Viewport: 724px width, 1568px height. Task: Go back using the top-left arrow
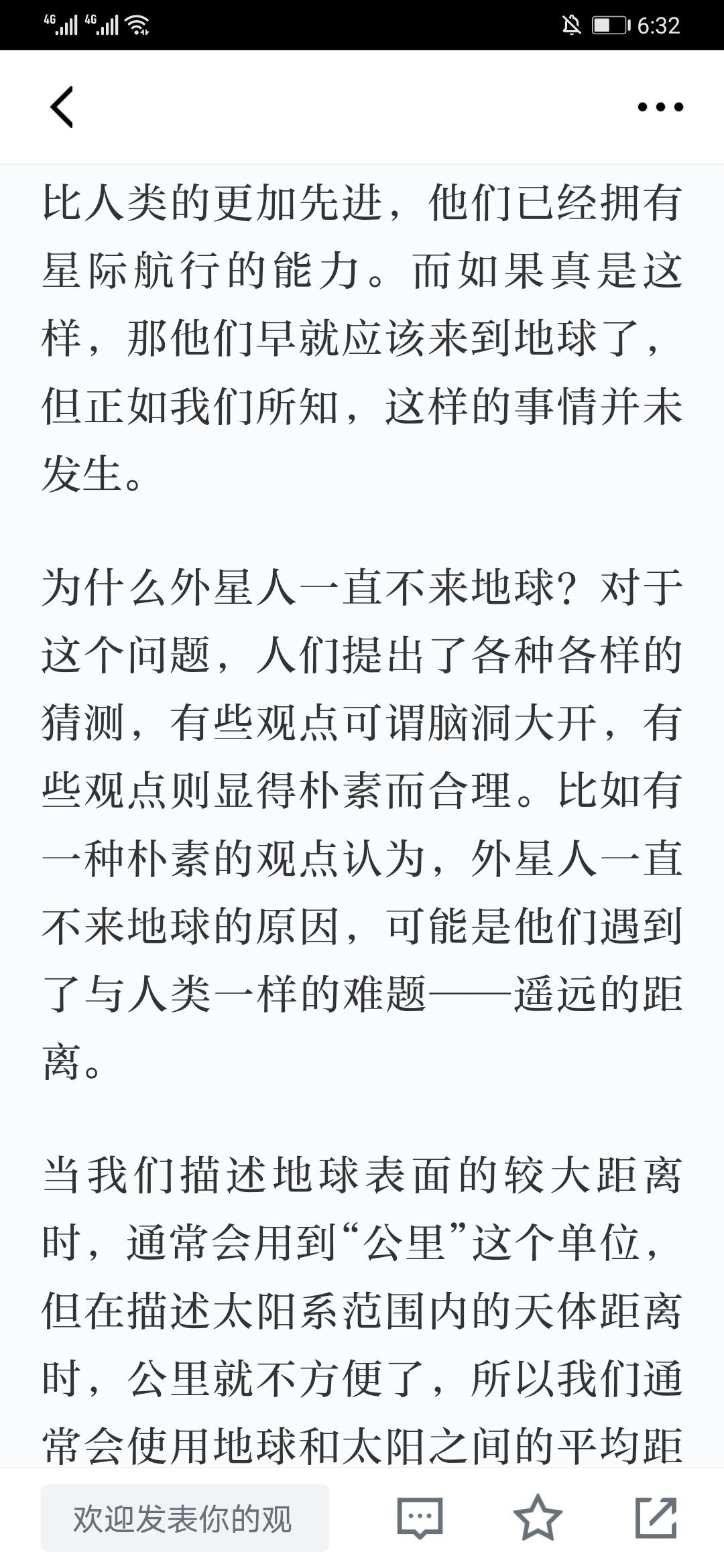pyautogui.click(x=62, y=107)
